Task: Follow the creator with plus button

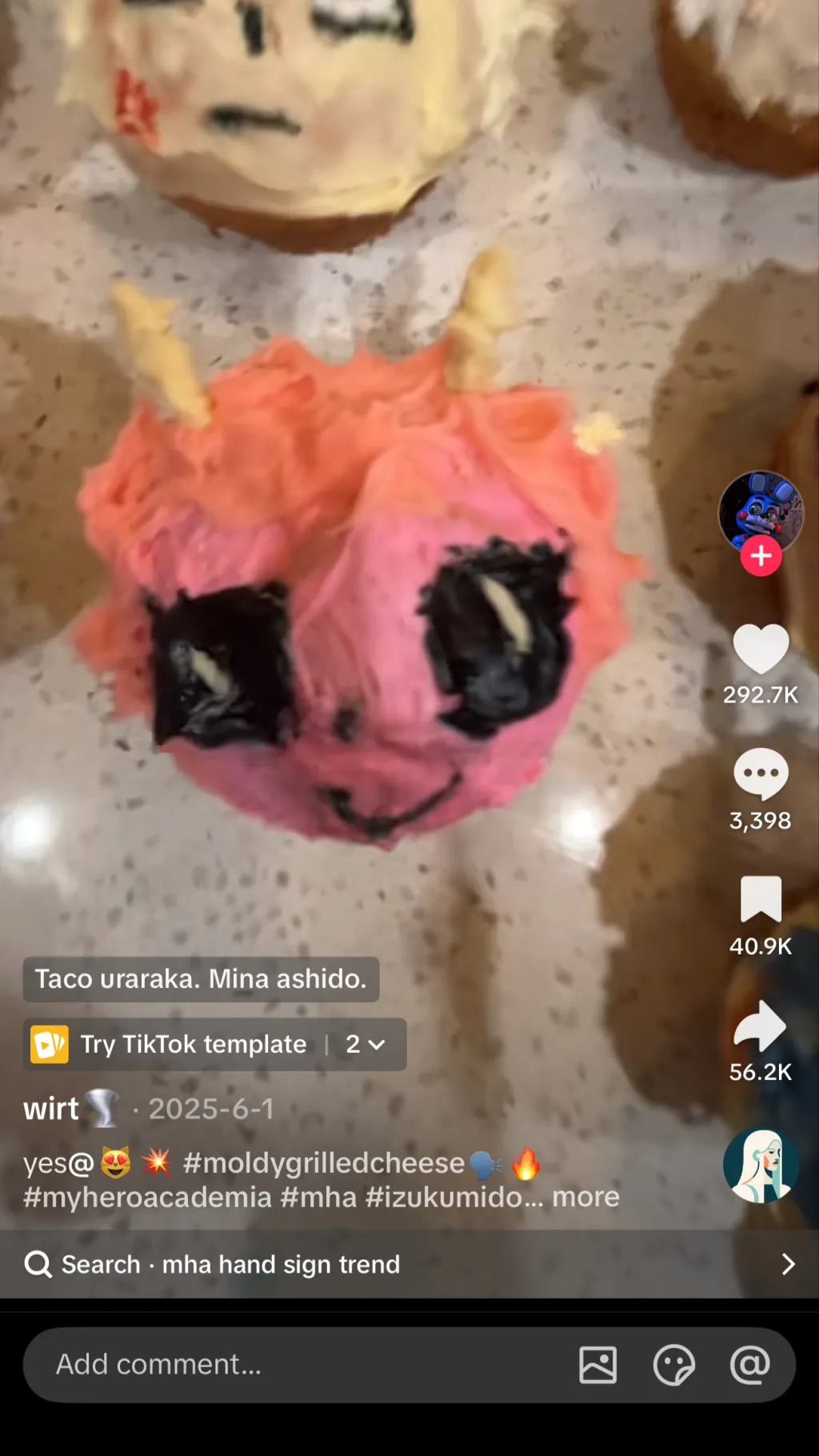Action: click(x=761, y=556)
